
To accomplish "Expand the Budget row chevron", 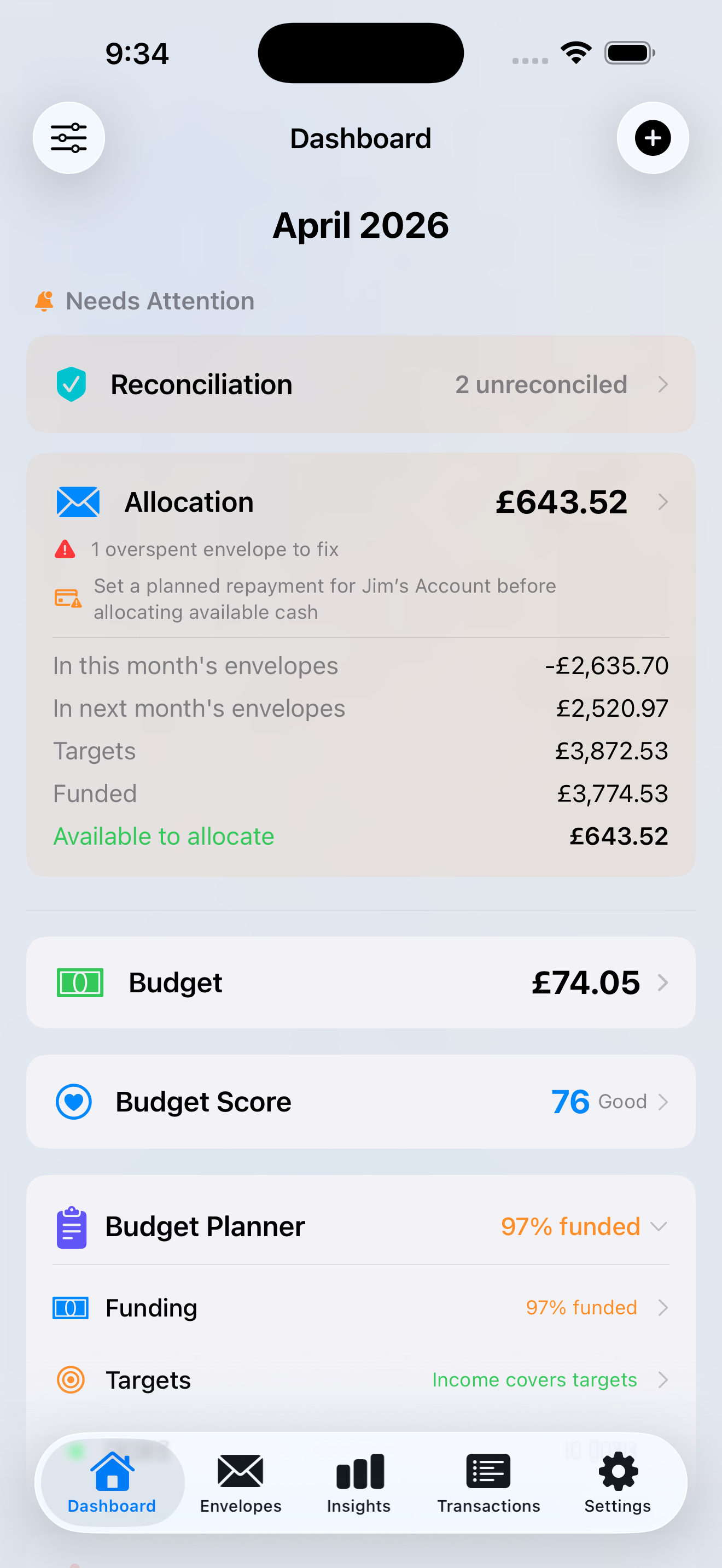I will (x=662, y=982).
